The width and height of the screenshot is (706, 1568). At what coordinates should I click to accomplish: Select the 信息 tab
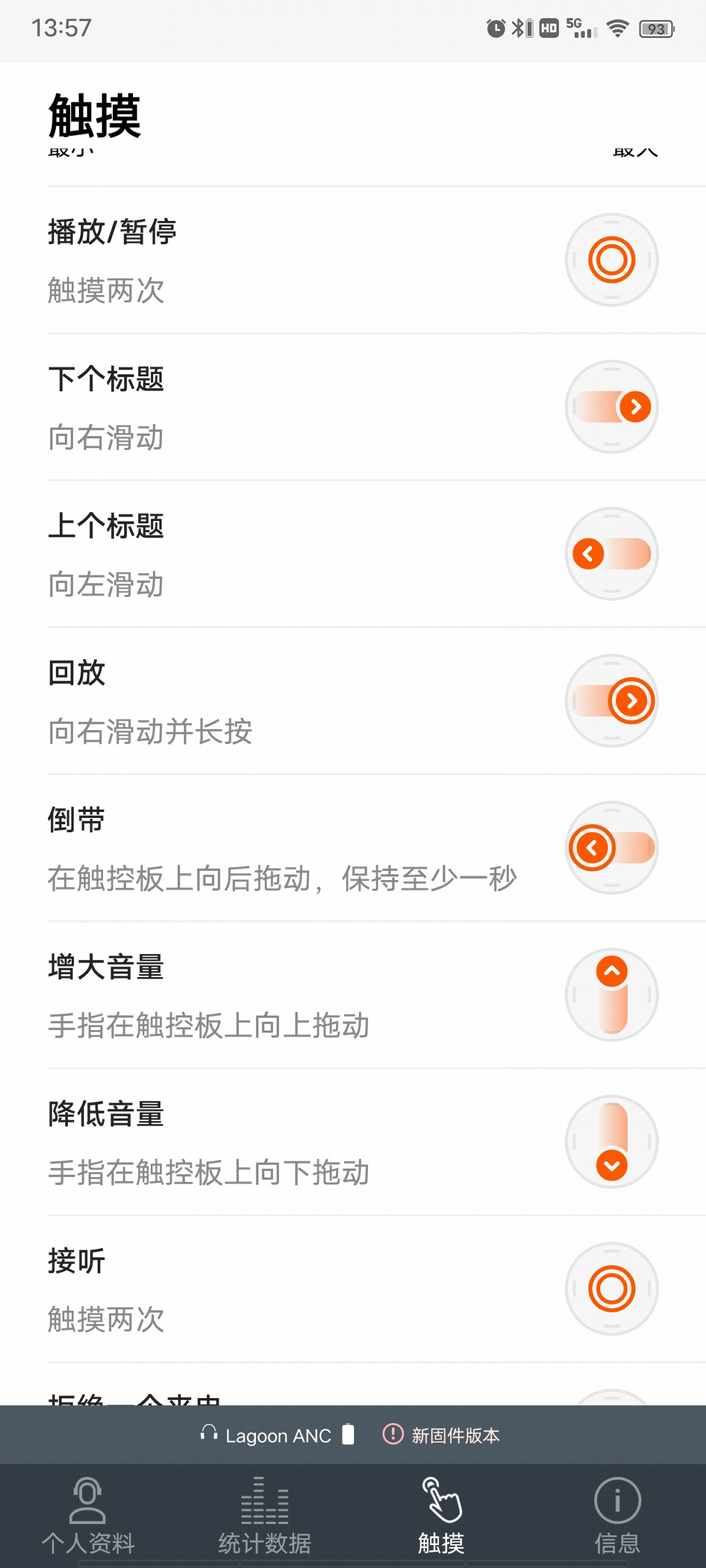(617, 1510)
